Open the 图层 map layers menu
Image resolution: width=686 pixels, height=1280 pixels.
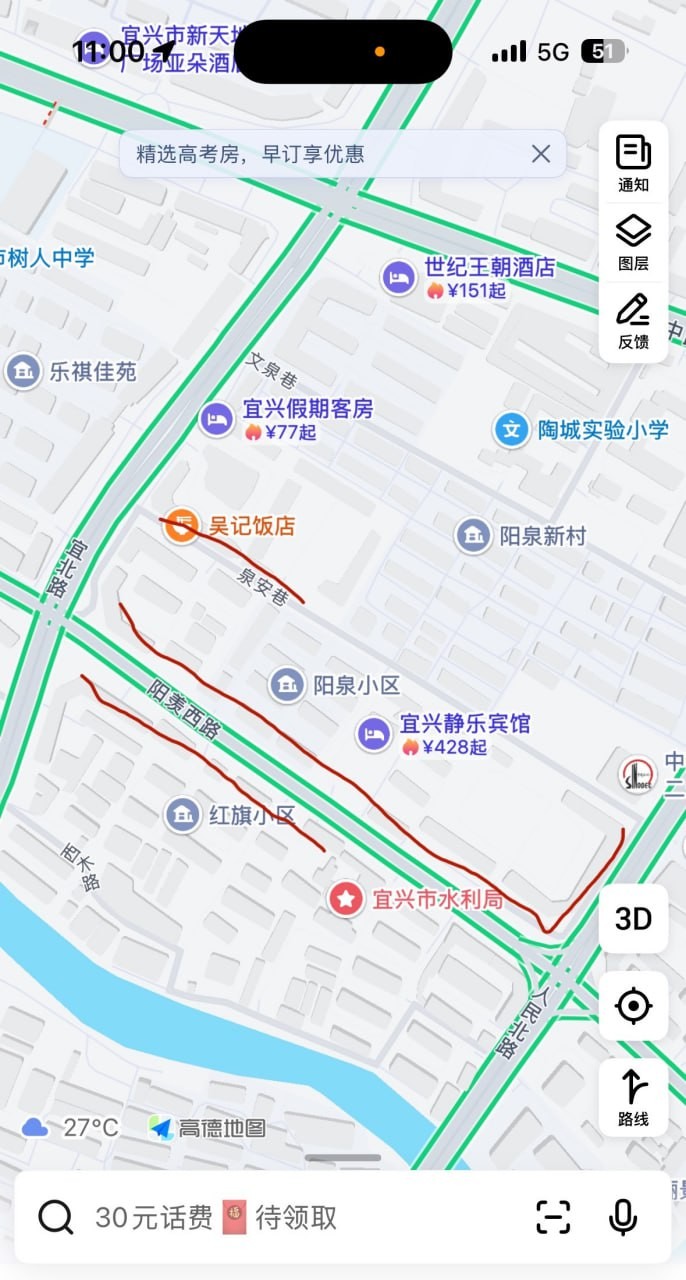(633, 243)
